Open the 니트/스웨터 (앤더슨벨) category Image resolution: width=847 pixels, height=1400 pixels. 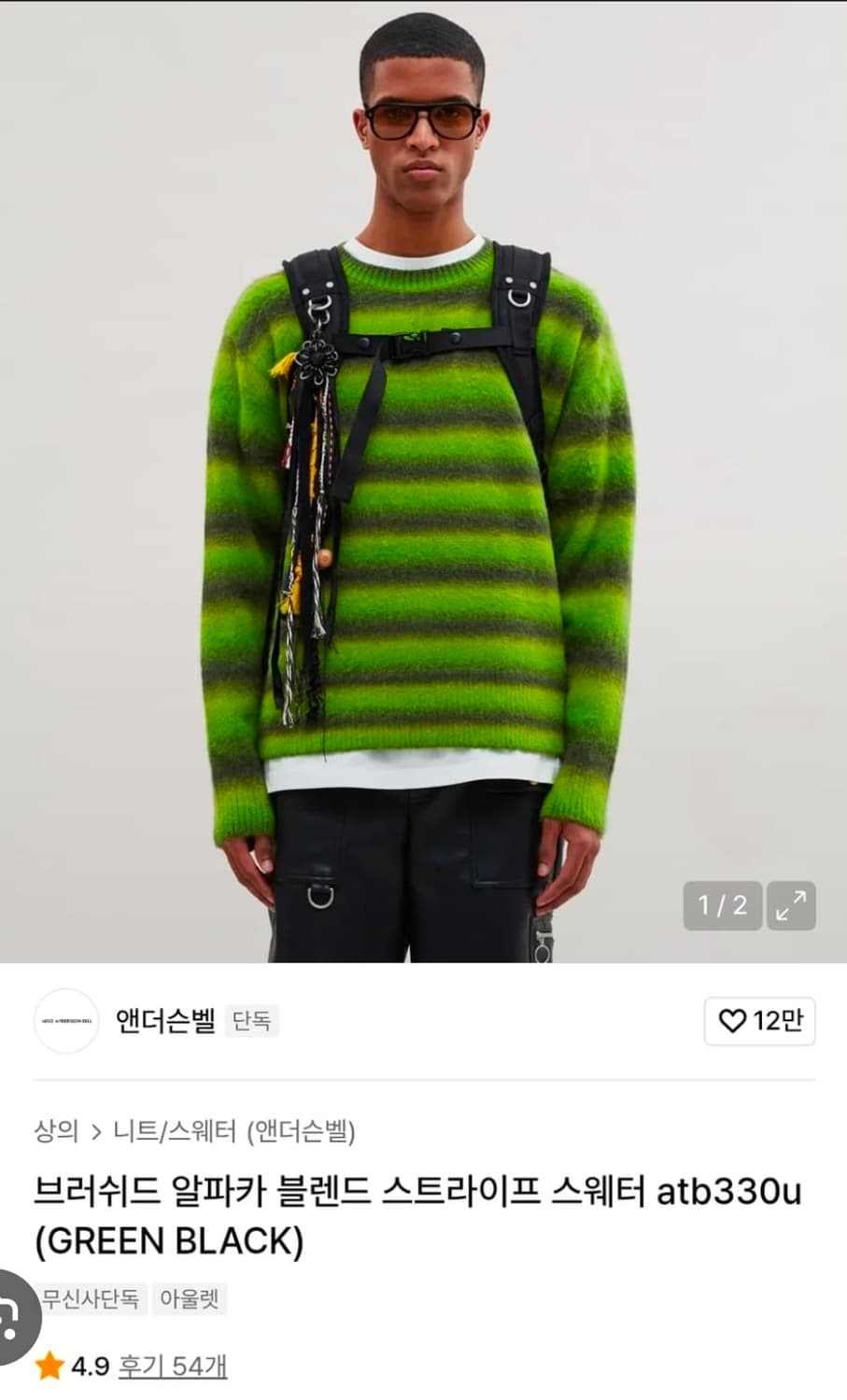pos(238,1131)
